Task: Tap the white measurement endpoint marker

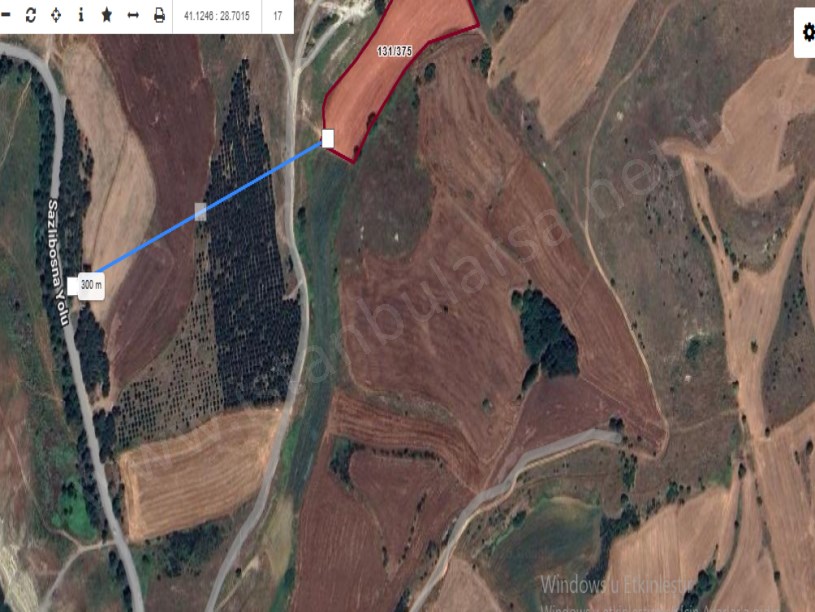Action: [328, 138]
